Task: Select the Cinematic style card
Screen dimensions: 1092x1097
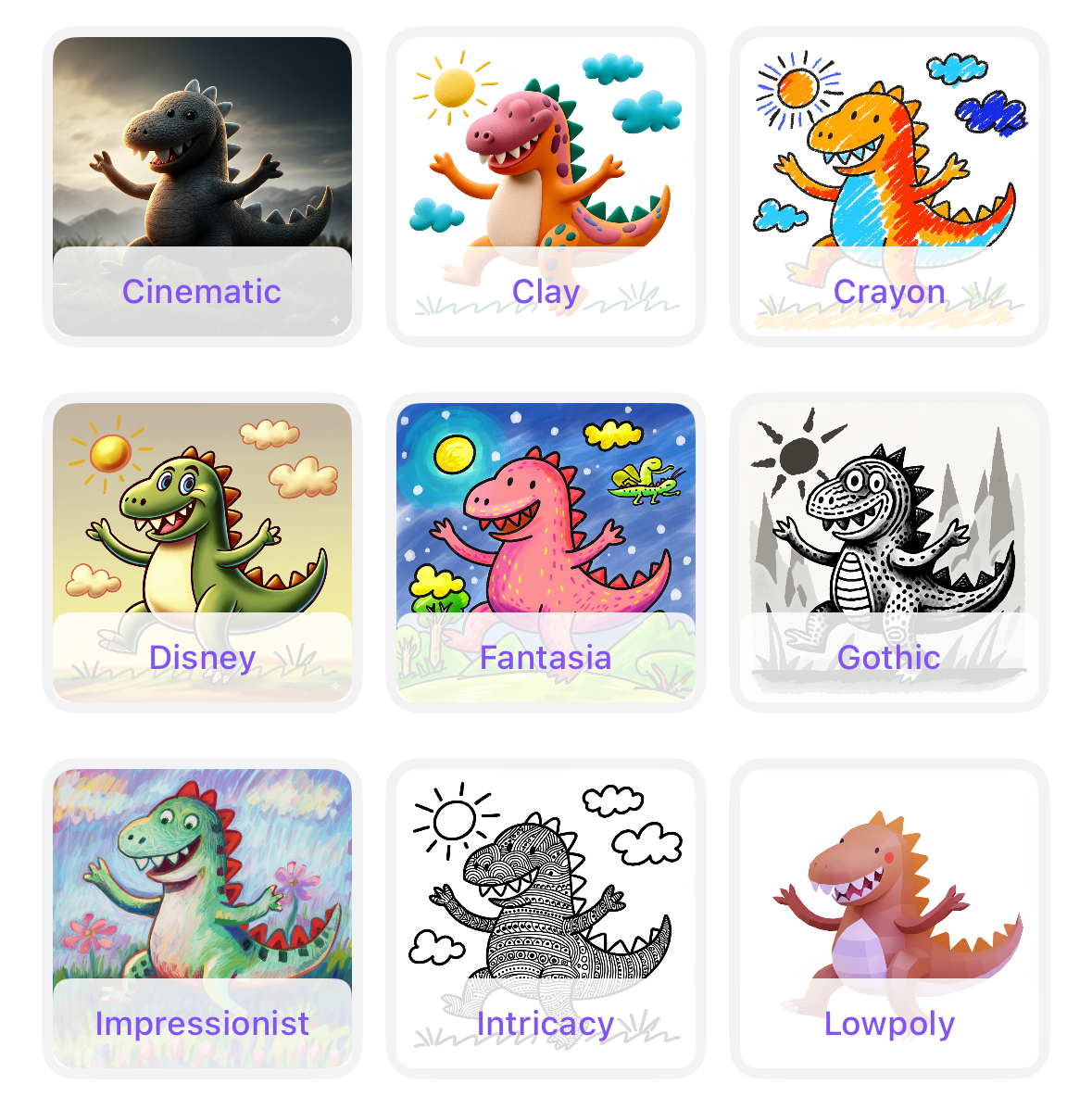Action: point(202,186)
